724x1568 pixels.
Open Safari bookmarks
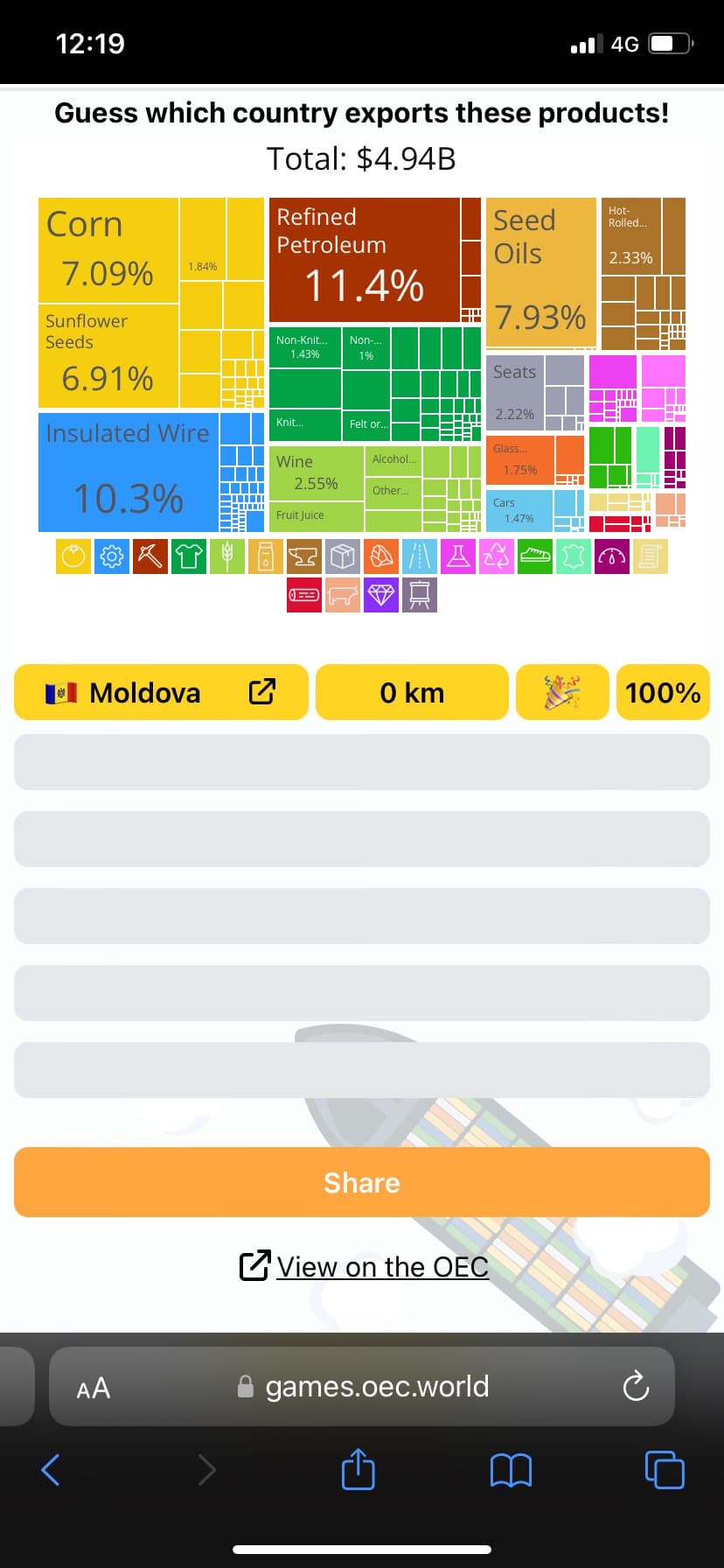click(511, 1469)
